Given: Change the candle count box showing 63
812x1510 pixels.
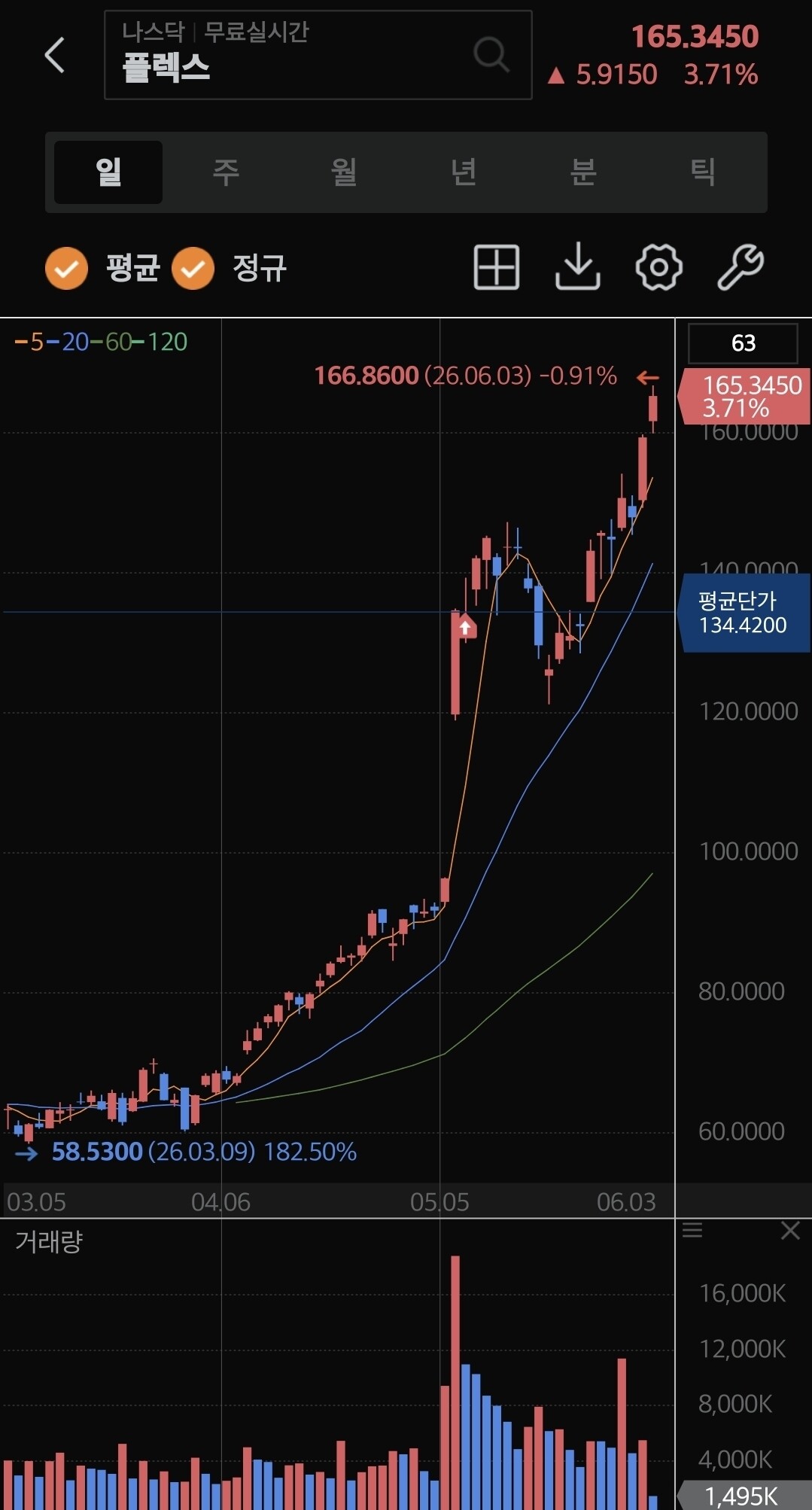Looking at the screenshot, I should [743, 343].
